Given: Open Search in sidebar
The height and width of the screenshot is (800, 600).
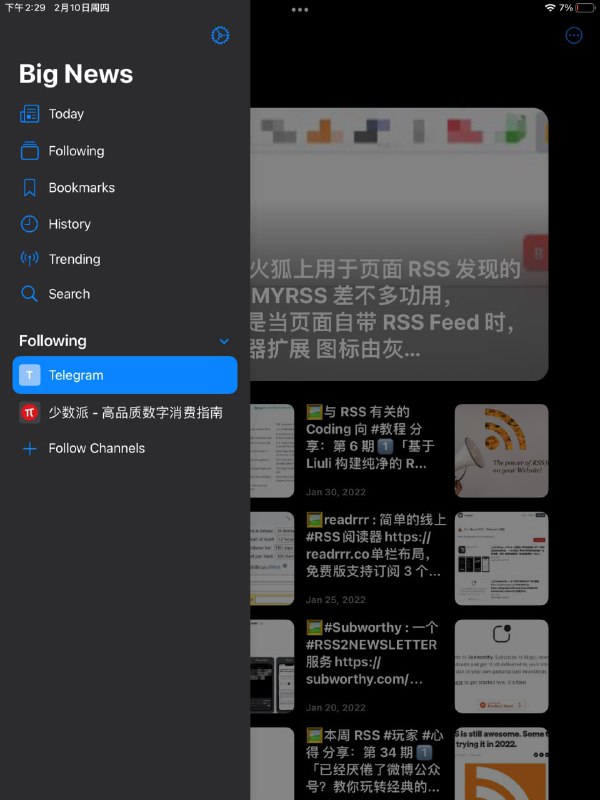Looking at the screenshot, I should [x=69, y=294].
